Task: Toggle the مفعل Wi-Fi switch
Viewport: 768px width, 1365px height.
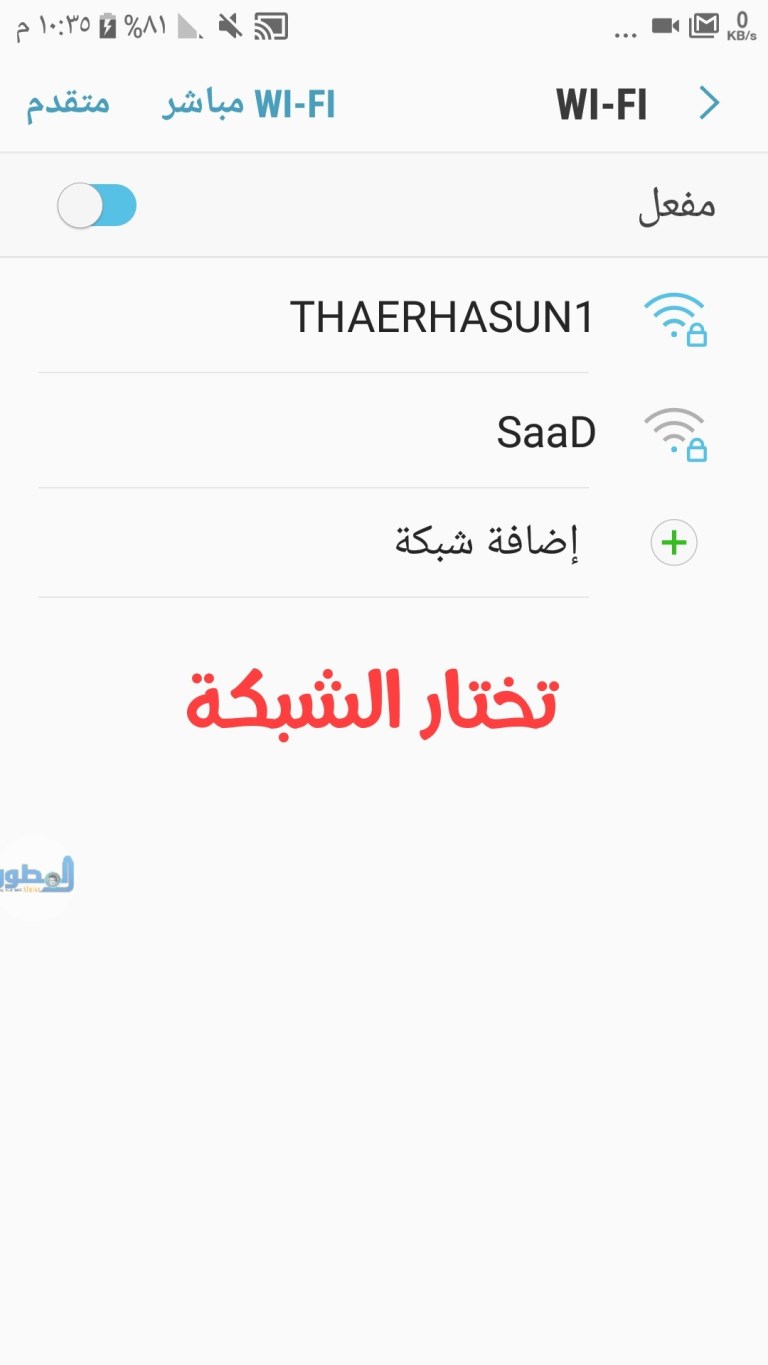Action: click(97, 206)
